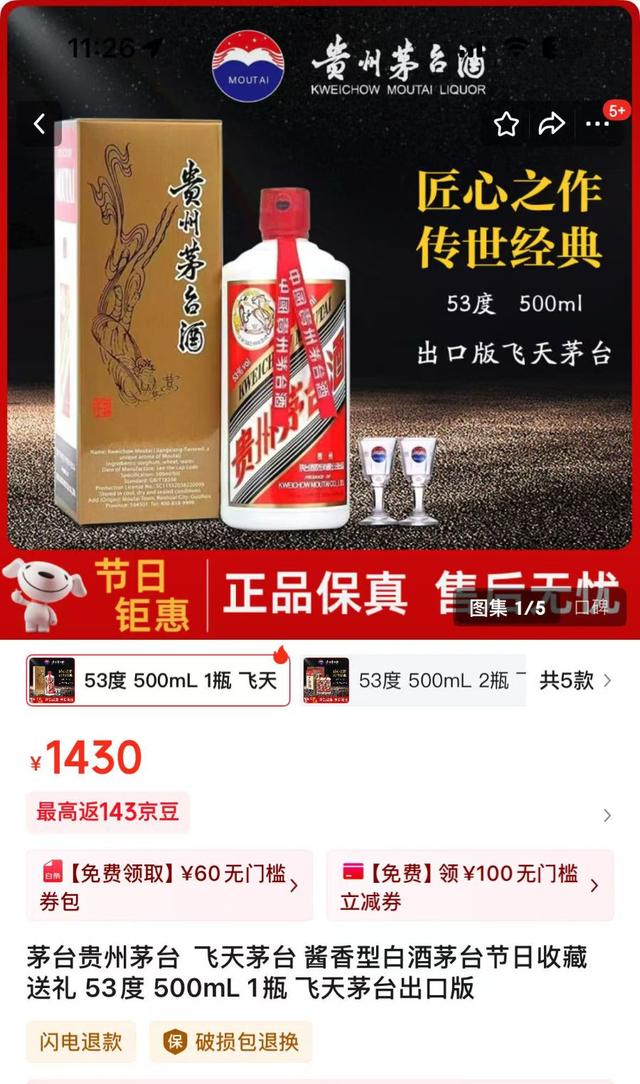Tap the 破损包退换 service tag

tap(230, 1041)
